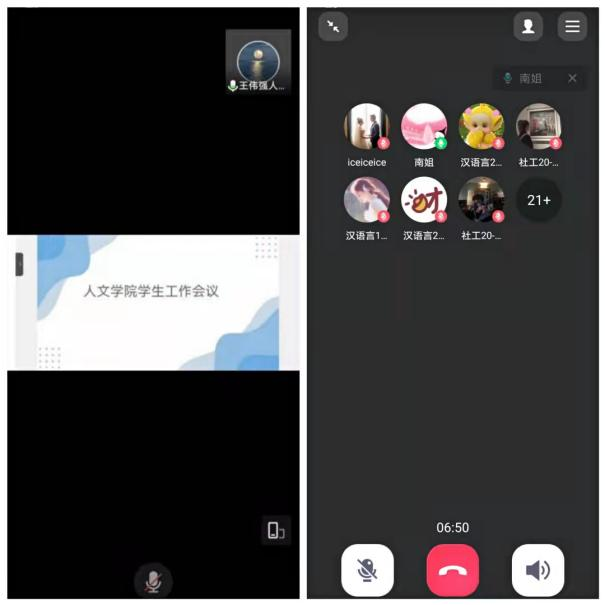This screenshot has width=605, height=605.
Task: Show the 21+ more participants
Action: coord(539,200)
